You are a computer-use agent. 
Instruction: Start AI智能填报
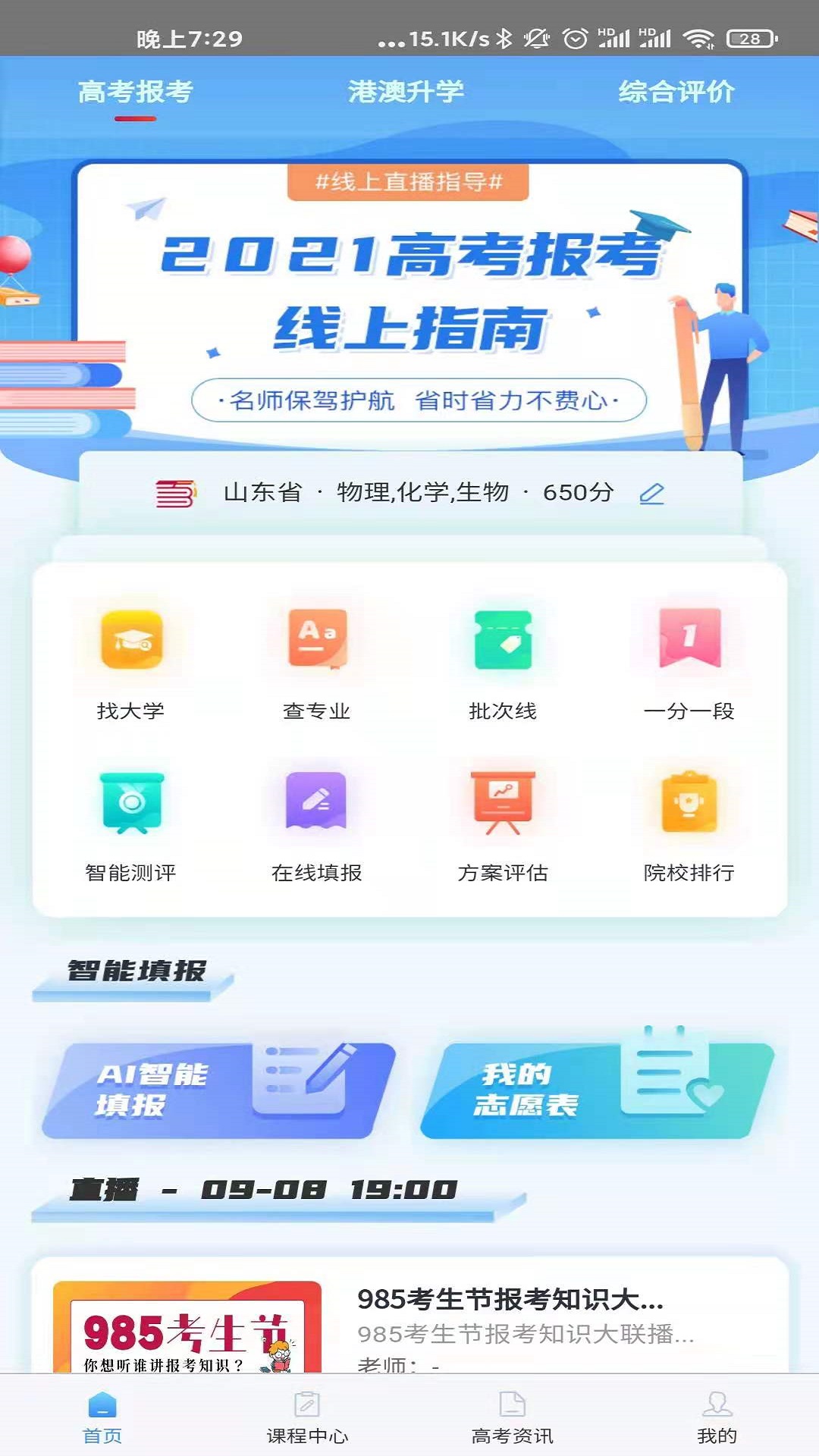coord(219,1090)
